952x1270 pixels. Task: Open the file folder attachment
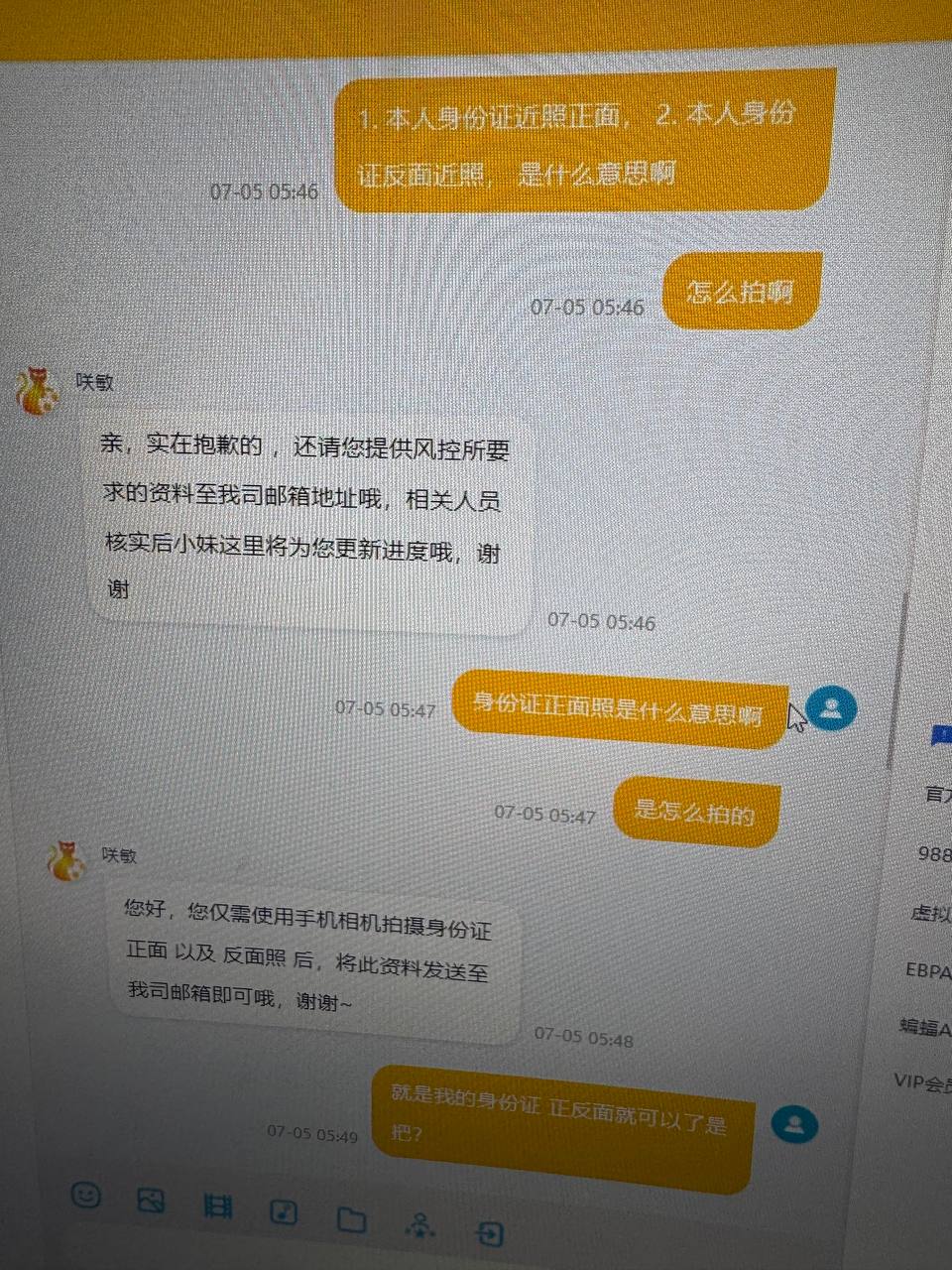[351, 1218]
